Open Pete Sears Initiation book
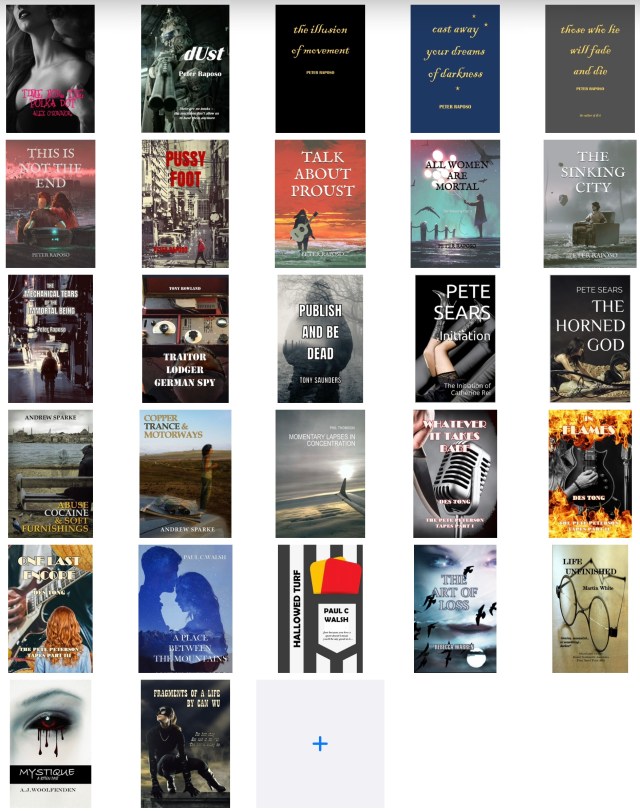Viewport: 640px width, 811px height. click(455, 339)
